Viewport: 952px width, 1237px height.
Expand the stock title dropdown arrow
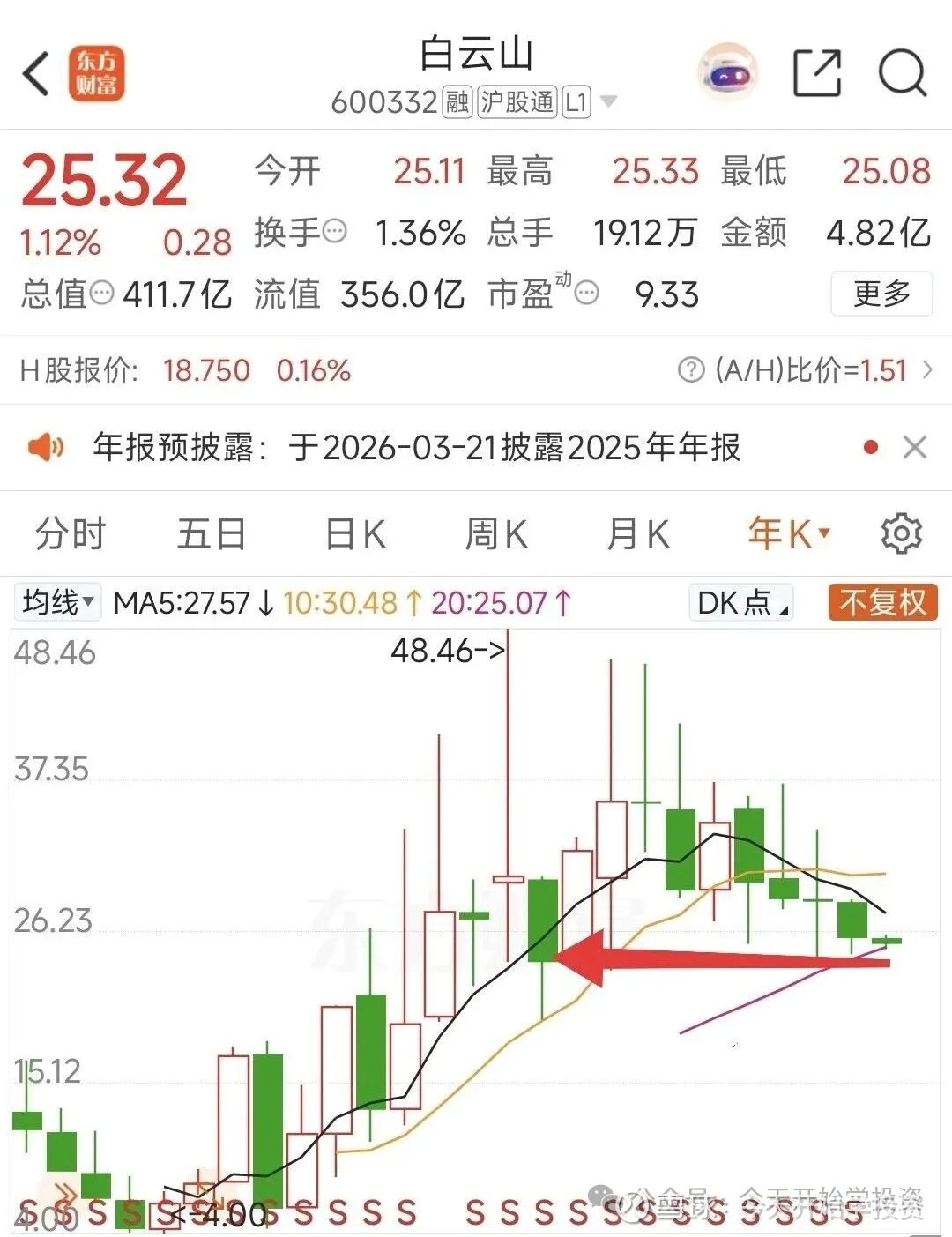[x=608, y=102]
